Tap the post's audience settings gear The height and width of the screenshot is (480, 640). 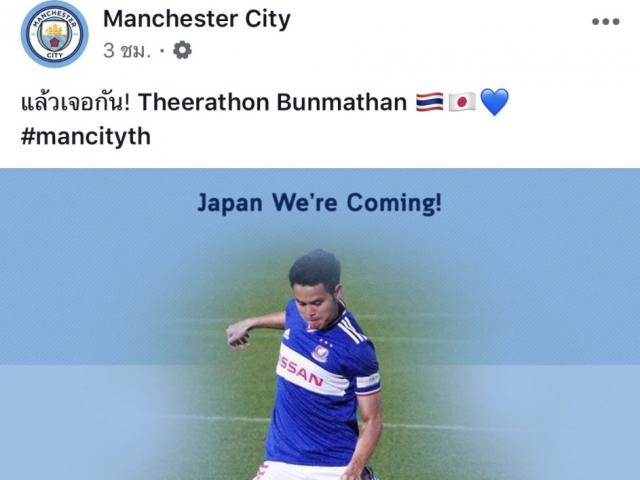[182, 50]
